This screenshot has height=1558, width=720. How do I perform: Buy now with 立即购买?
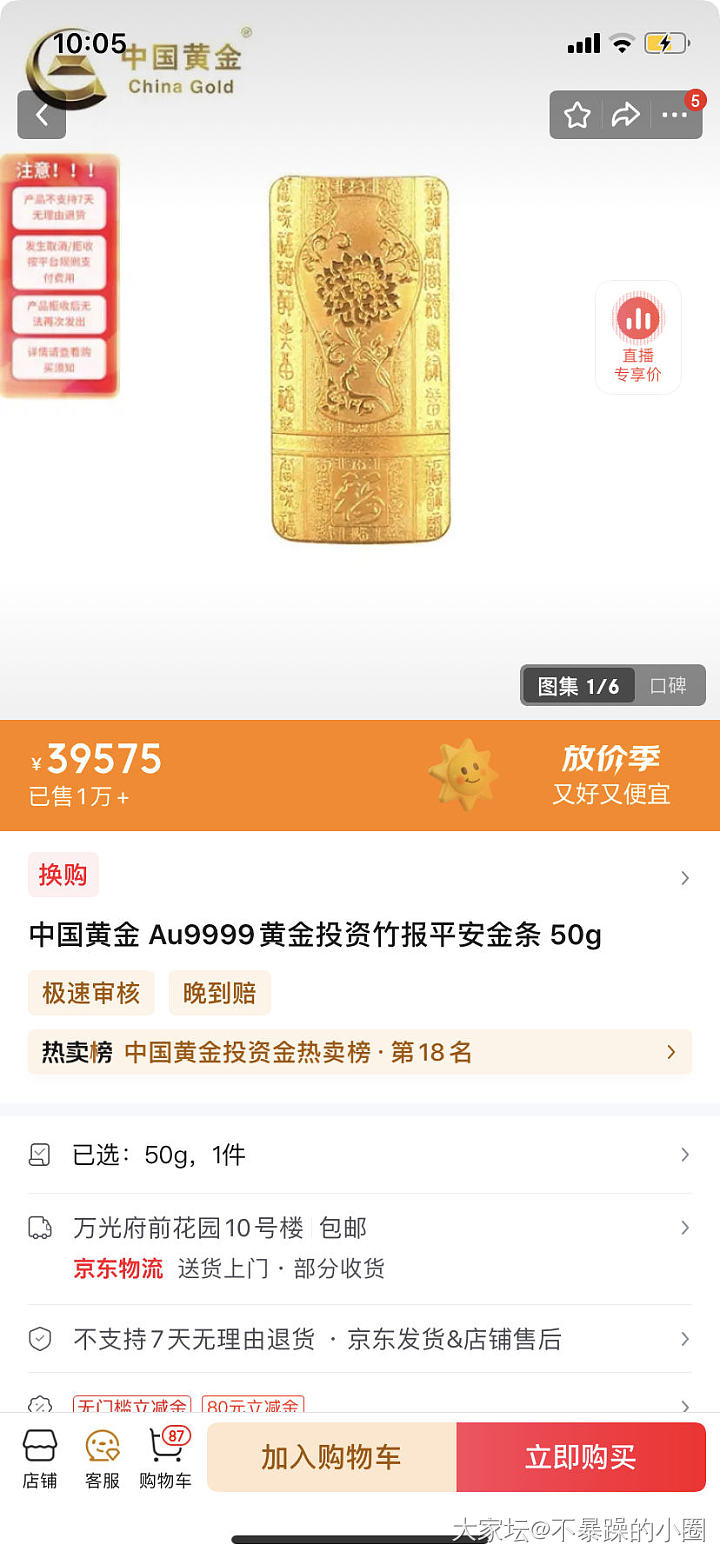[x=581, y=1457]
